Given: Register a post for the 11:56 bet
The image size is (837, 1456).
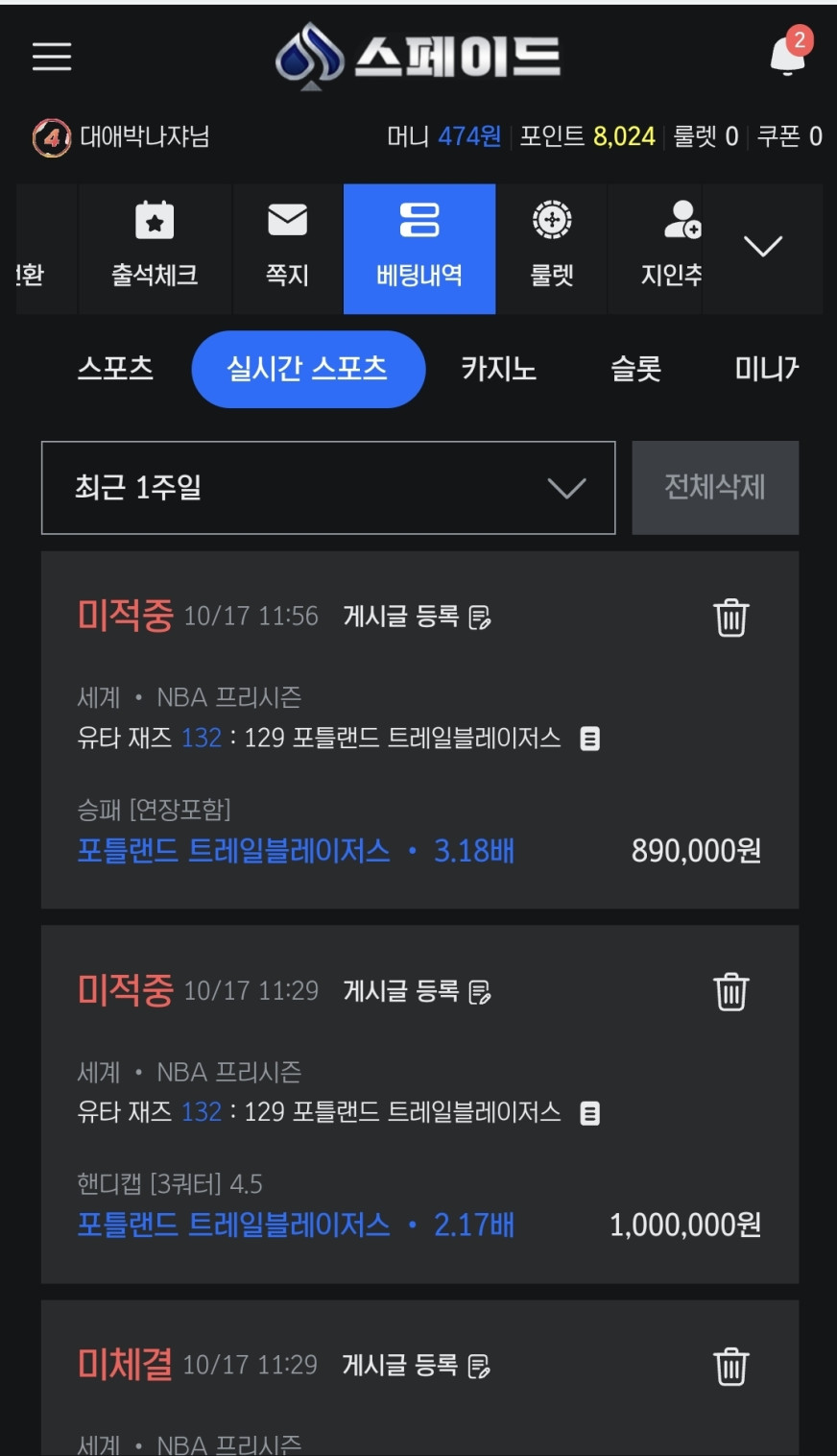Looking at the screenshot, I should pos(418,617).
